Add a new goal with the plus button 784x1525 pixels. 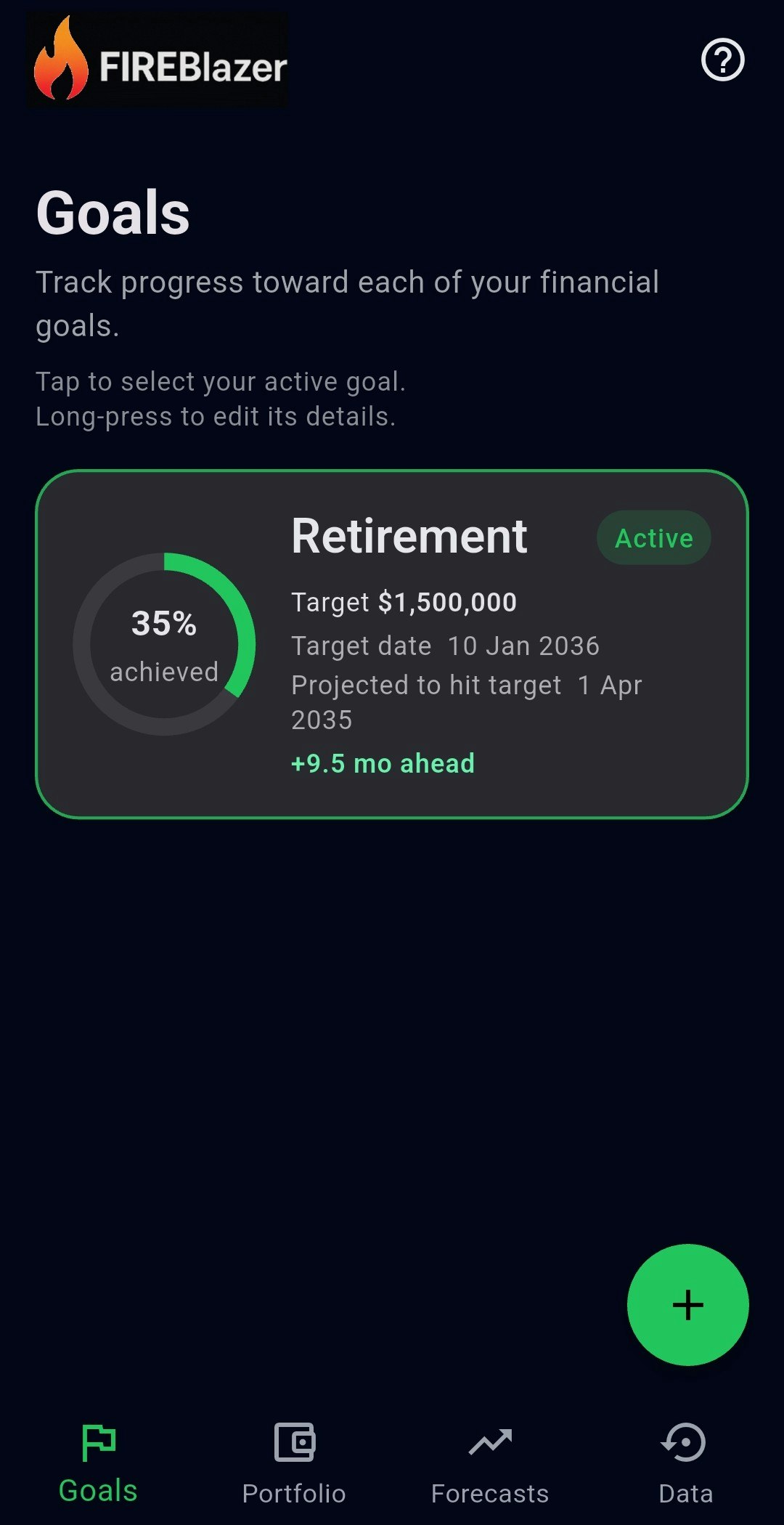(x=687, y=1305)
